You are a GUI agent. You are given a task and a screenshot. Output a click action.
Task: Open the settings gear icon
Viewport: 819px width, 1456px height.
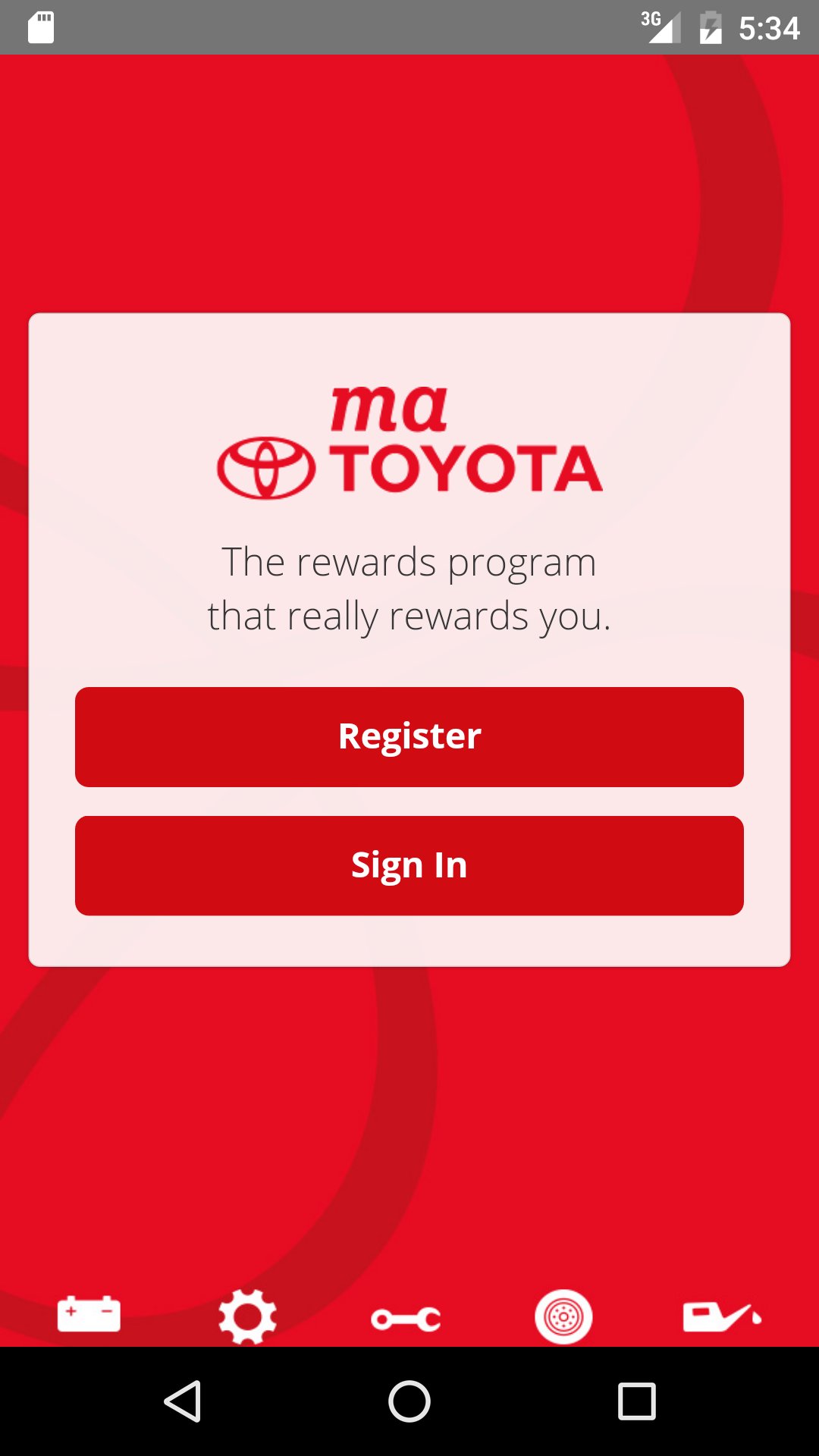click(249, 1316)
